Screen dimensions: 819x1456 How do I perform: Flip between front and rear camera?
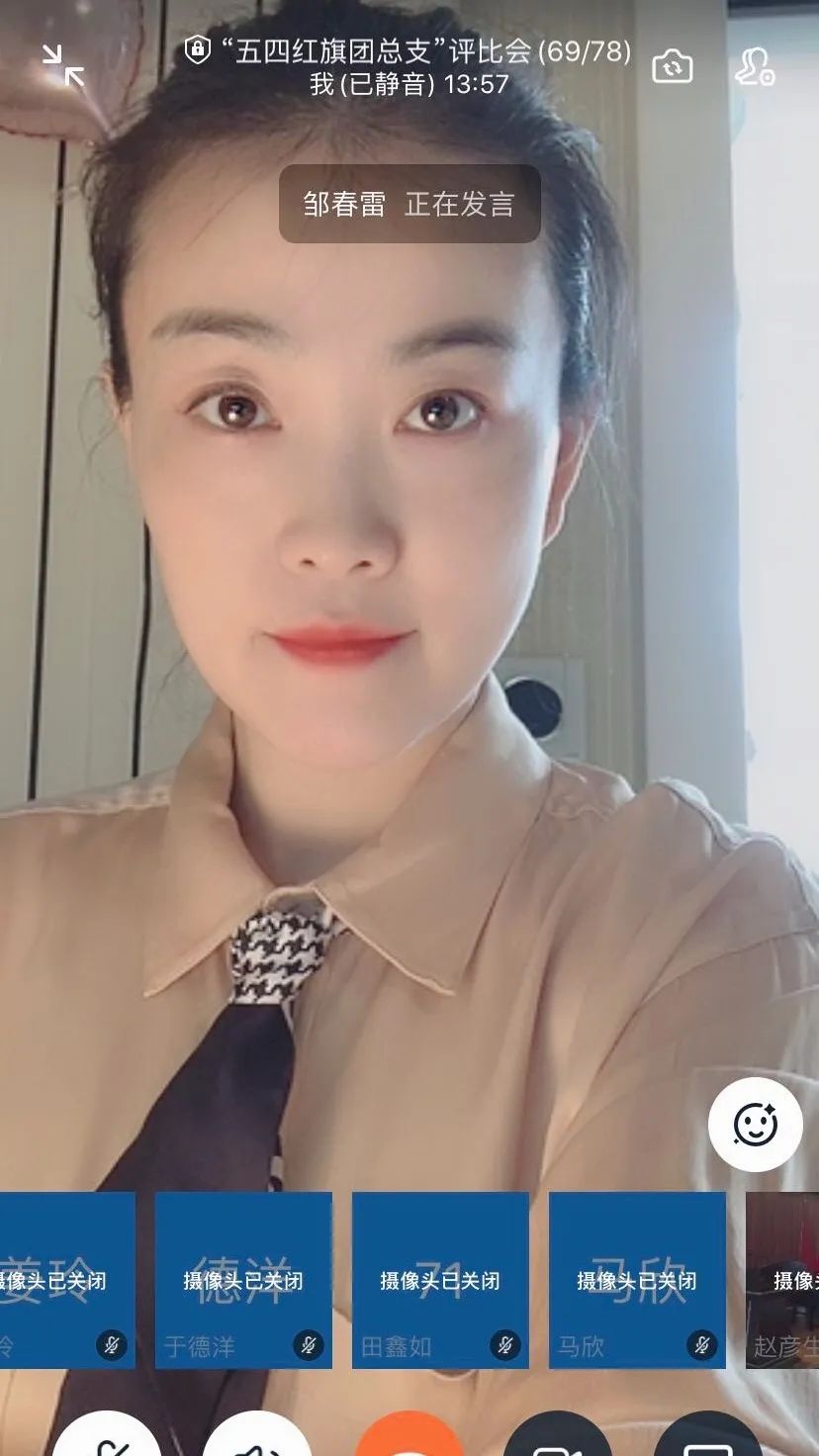(673, 66)
